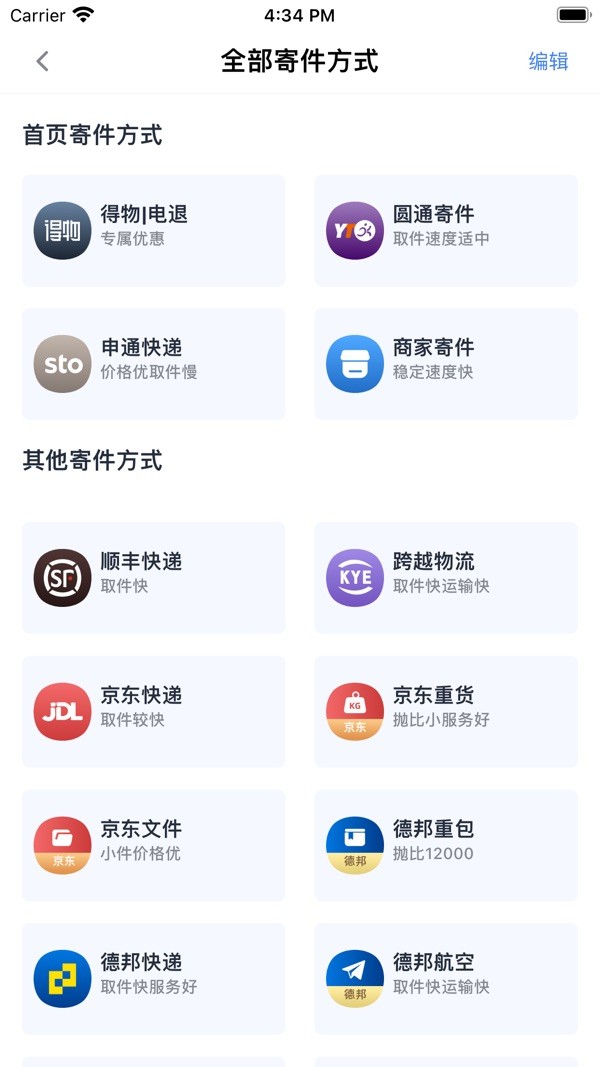The width and height of the screenshot is (600, 1067).
Task: Select the 圆通寄件 card
Action: (x=446, y=231)
